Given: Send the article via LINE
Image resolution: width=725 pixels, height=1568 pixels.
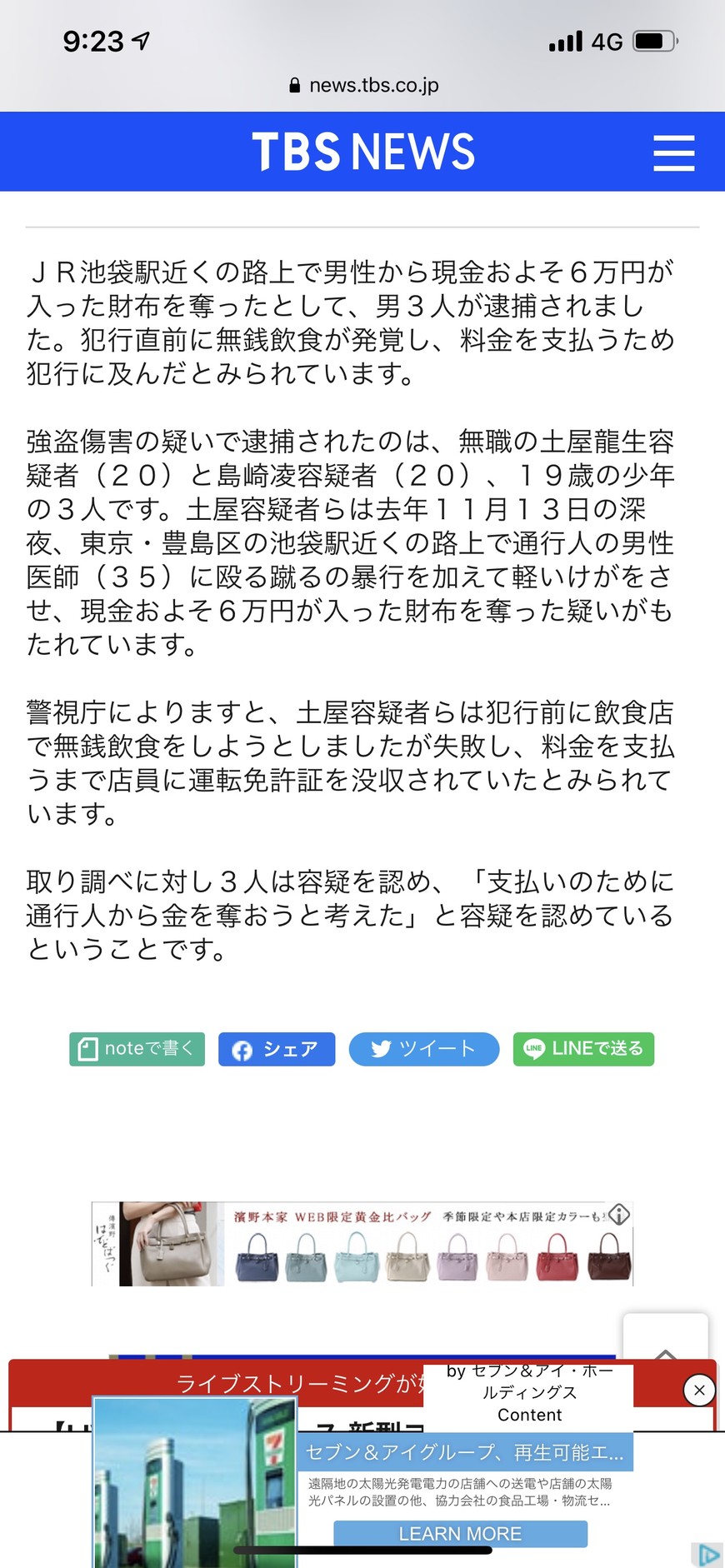Looking at the screenshot, I should [x=583, y=1049].
